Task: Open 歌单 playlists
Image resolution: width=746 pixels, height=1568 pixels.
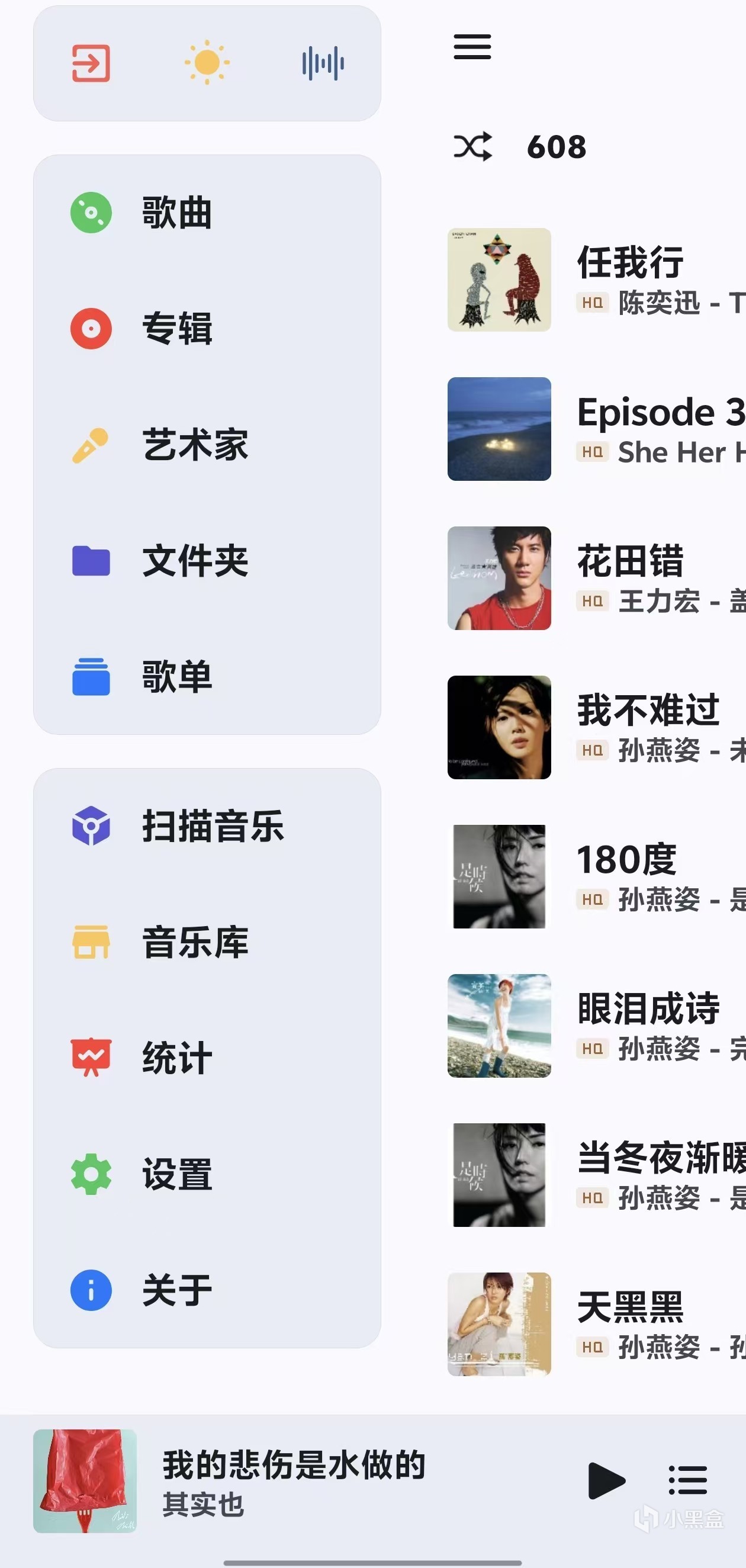Action: tap(176, 676)
